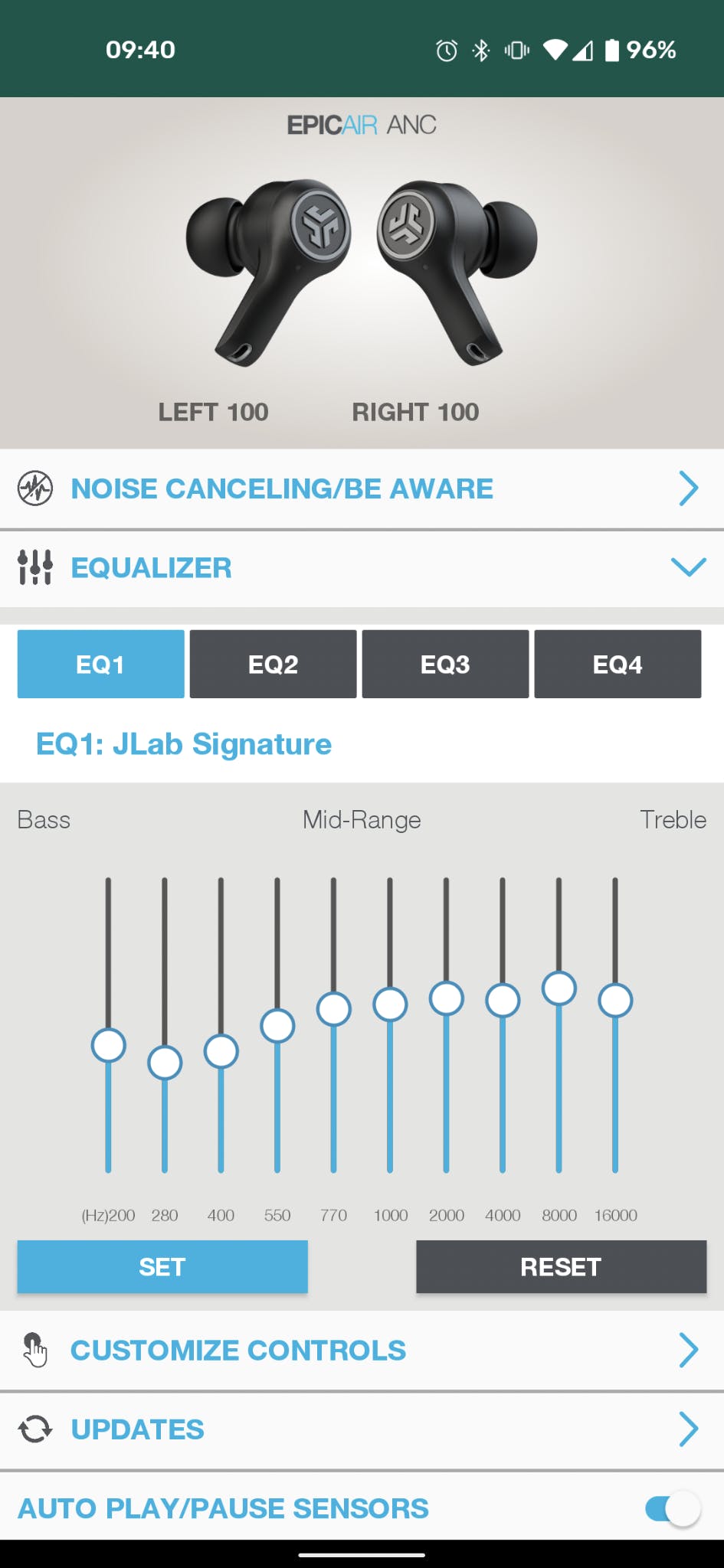Switch to the EQ4 preset
This screenshot has height=1568, width=724.
pyautogui.click(x=618, y=664)
